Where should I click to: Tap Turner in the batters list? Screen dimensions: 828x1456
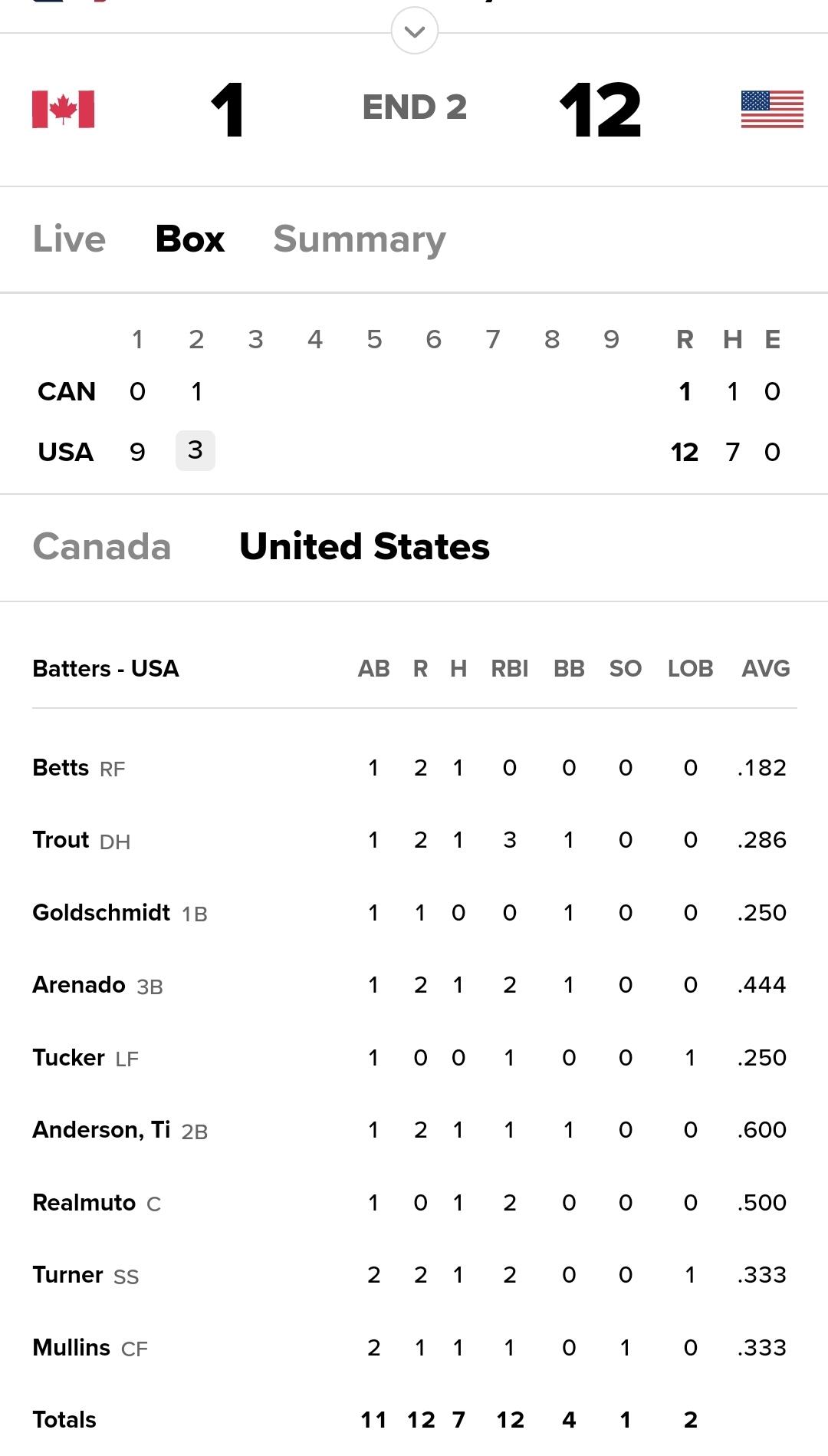pyautogui.click(x=68, y=1275)
